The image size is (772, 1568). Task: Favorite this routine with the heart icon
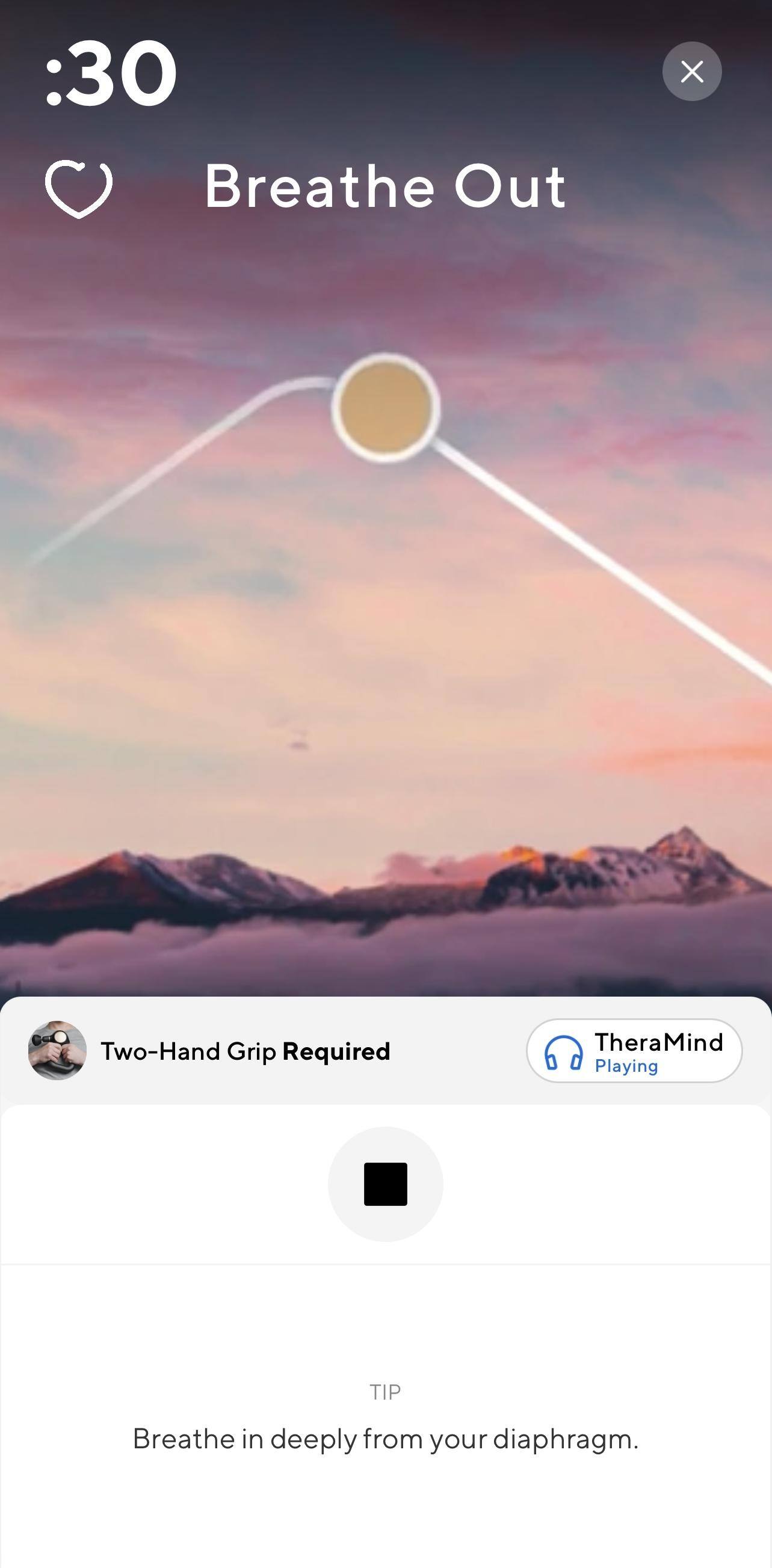pos(79,188)
